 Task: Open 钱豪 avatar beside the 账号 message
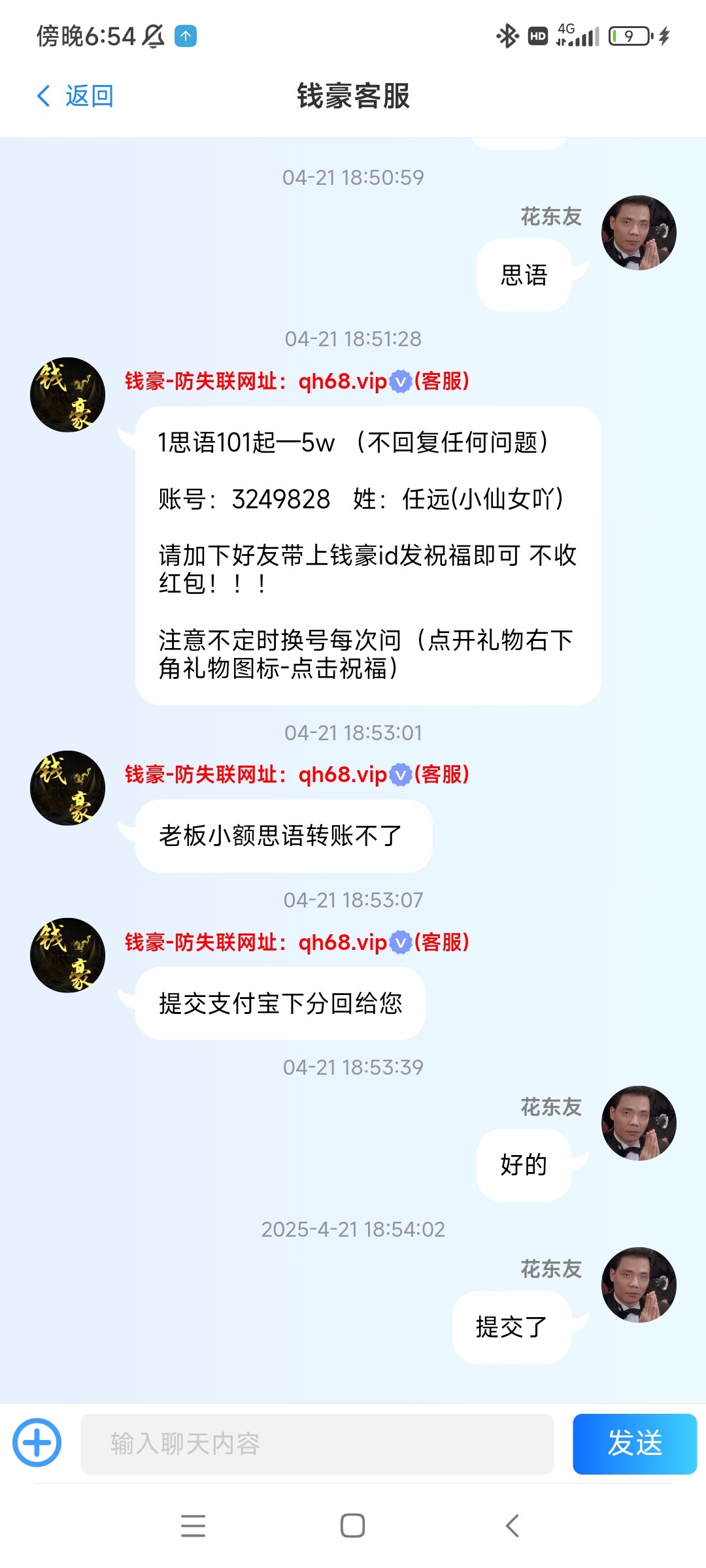point(68,395)
